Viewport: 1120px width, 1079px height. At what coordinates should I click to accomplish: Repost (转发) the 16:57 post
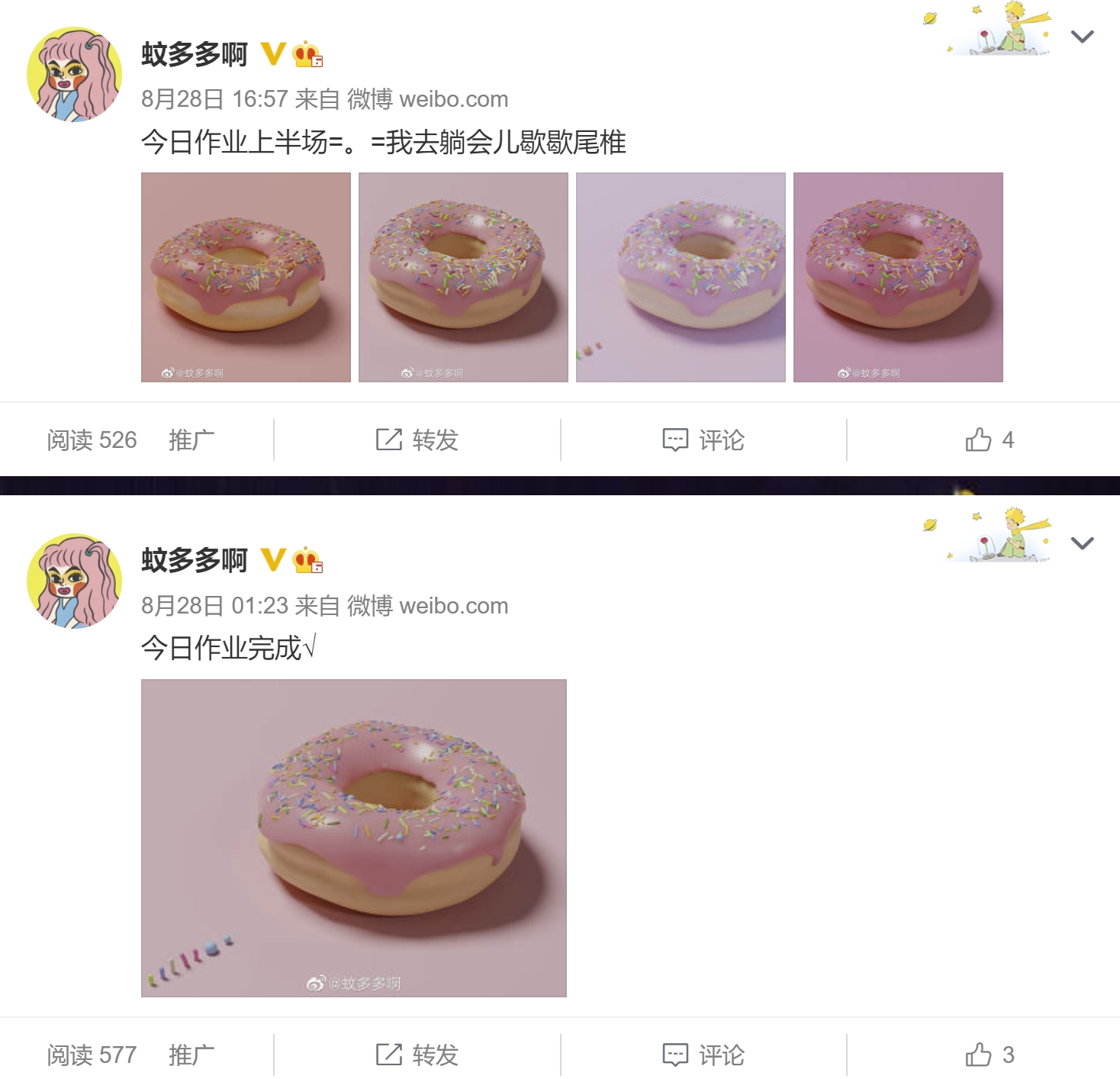[417, 440]
